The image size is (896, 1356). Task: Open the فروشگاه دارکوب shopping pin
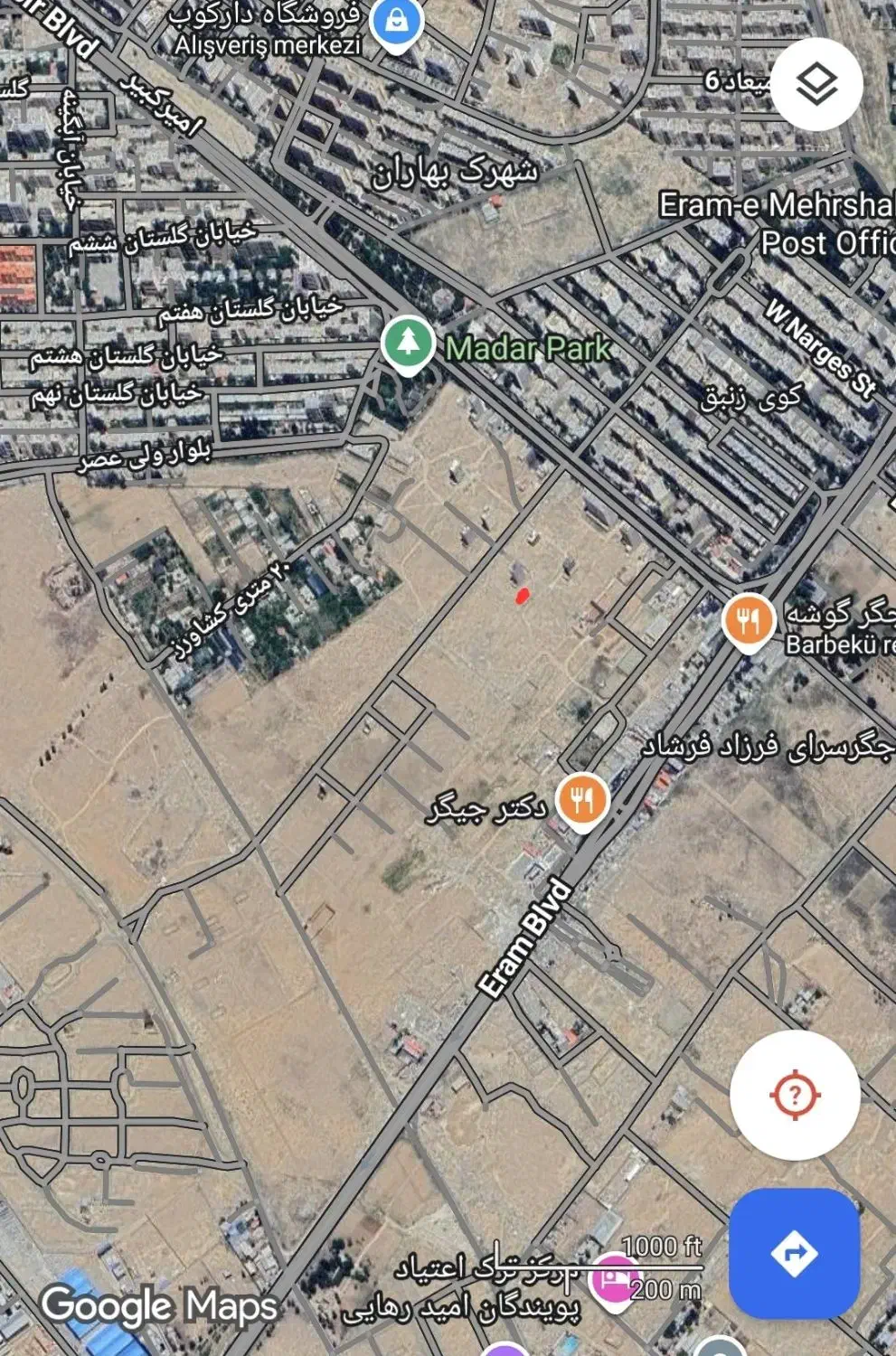[396, 23]
